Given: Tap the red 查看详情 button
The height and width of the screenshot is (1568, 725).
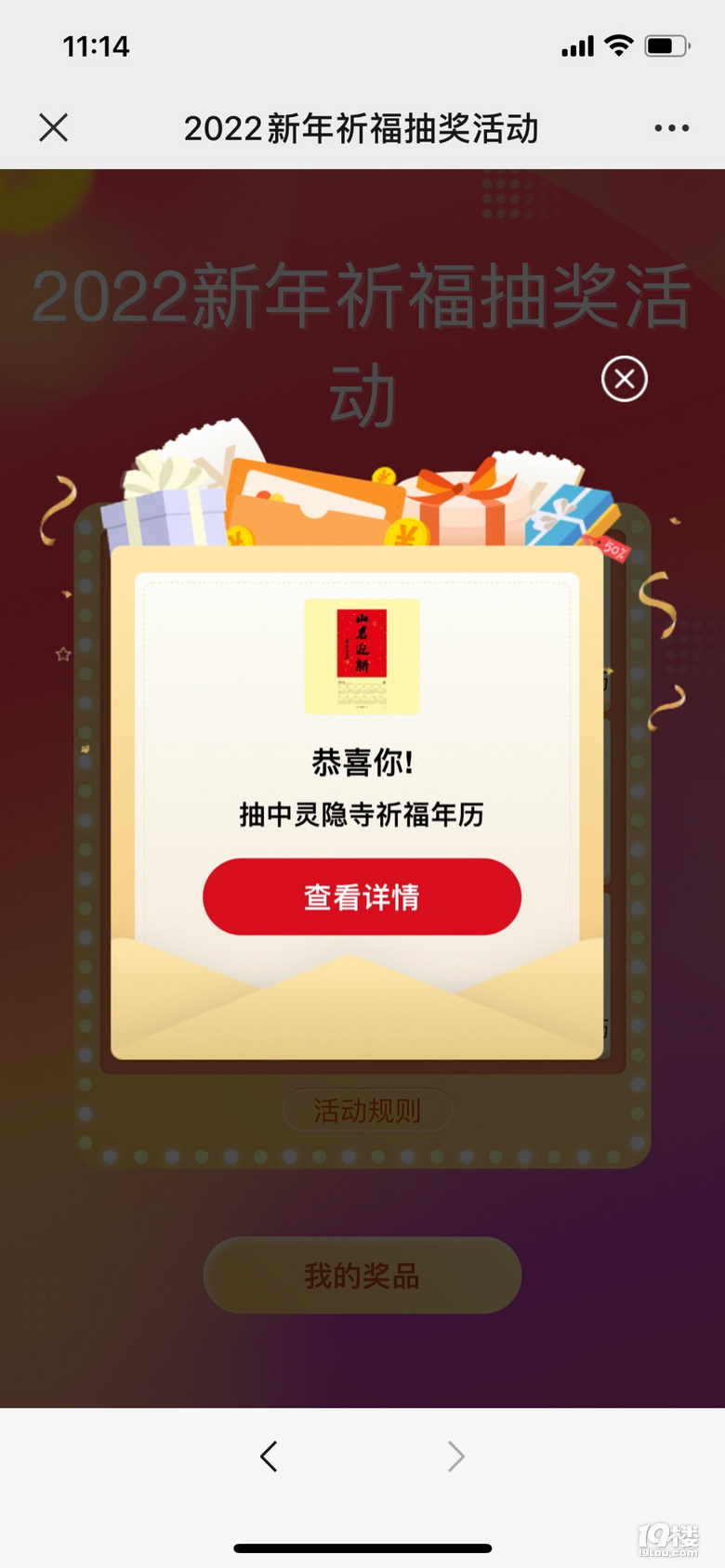Looking at the screenshot, I should [x=362, y=896].
